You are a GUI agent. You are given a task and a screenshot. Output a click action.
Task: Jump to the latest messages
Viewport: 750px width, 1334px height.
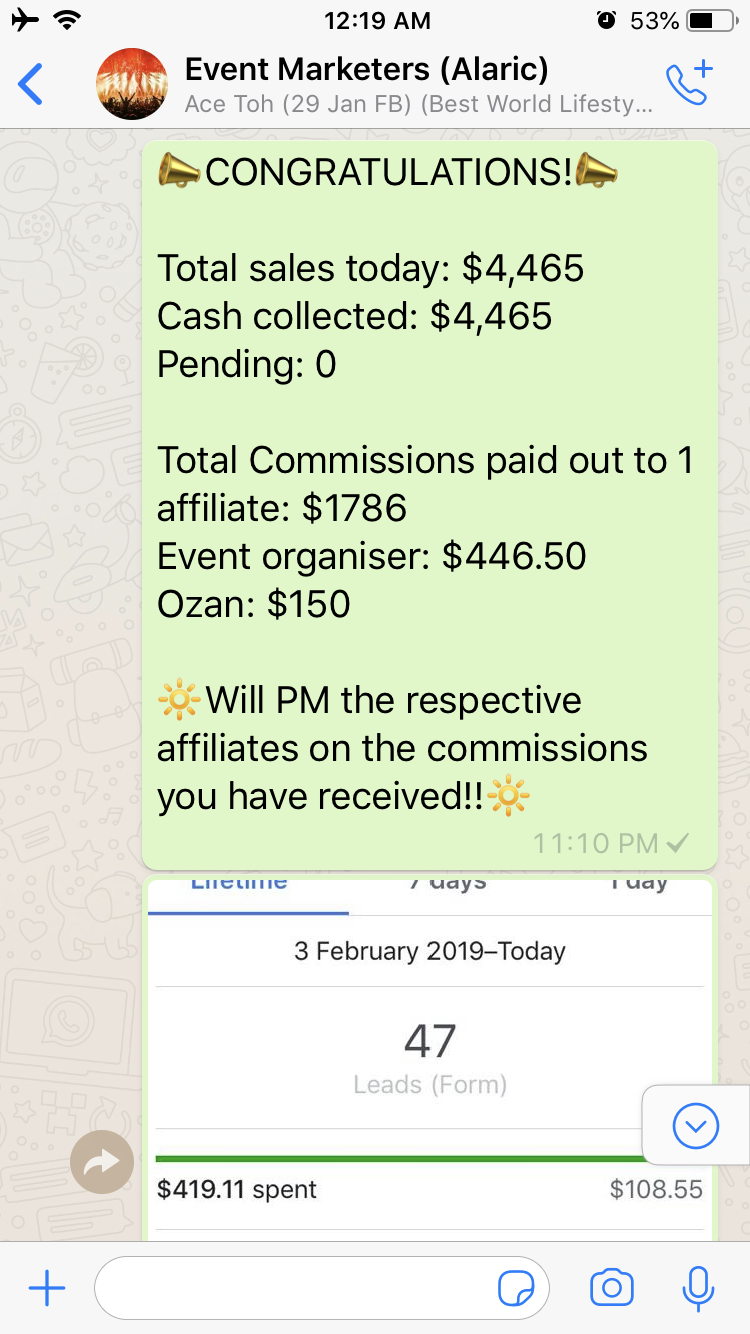[695, 1127]
